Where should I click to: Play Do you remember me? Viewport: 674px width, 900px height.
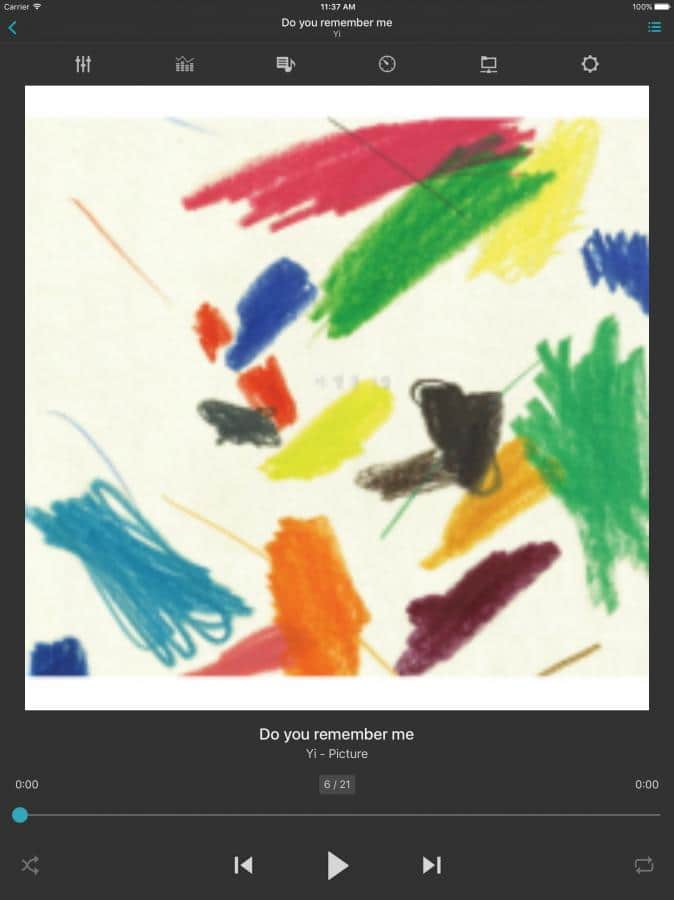338,865
